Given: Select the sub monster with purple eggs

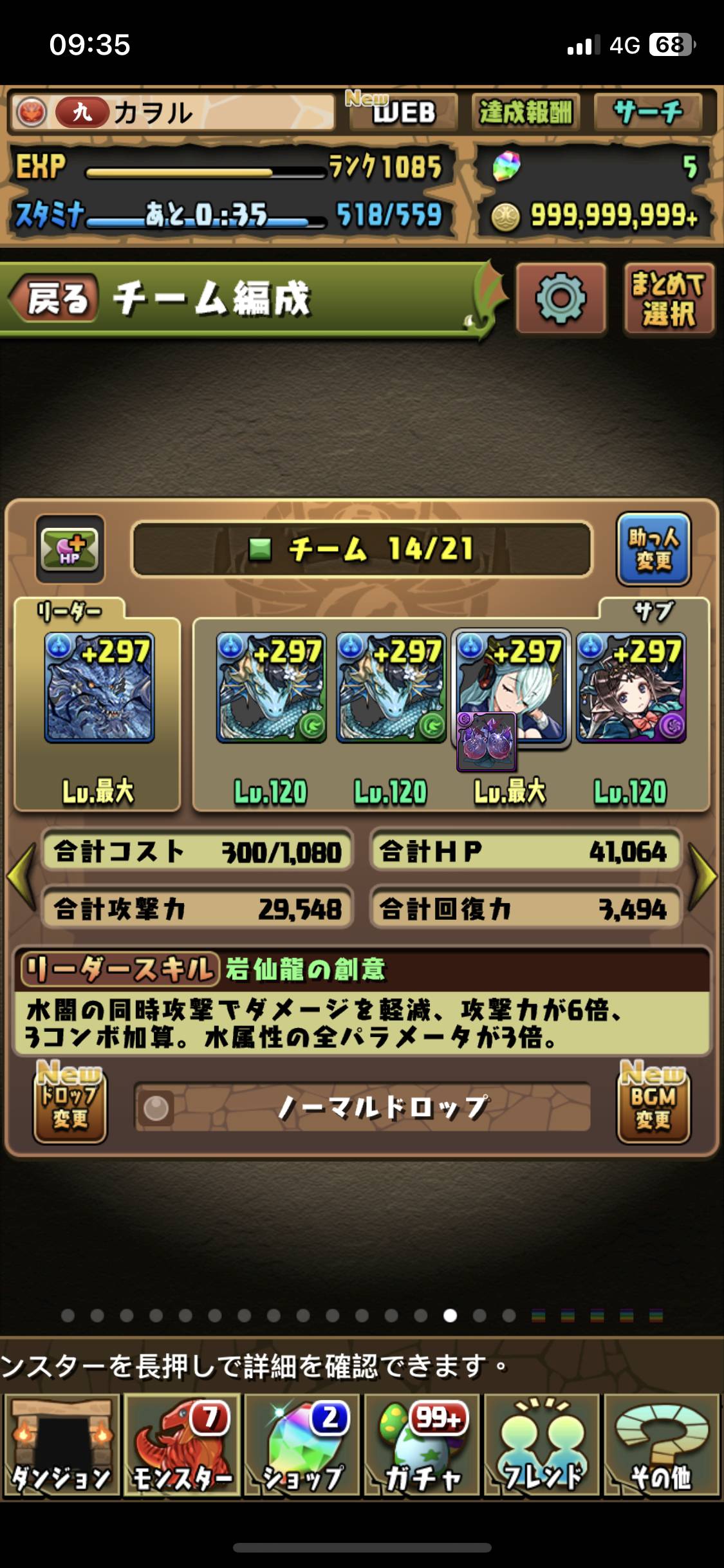Looking at the screenshot, I should click(x=510, y=687).
